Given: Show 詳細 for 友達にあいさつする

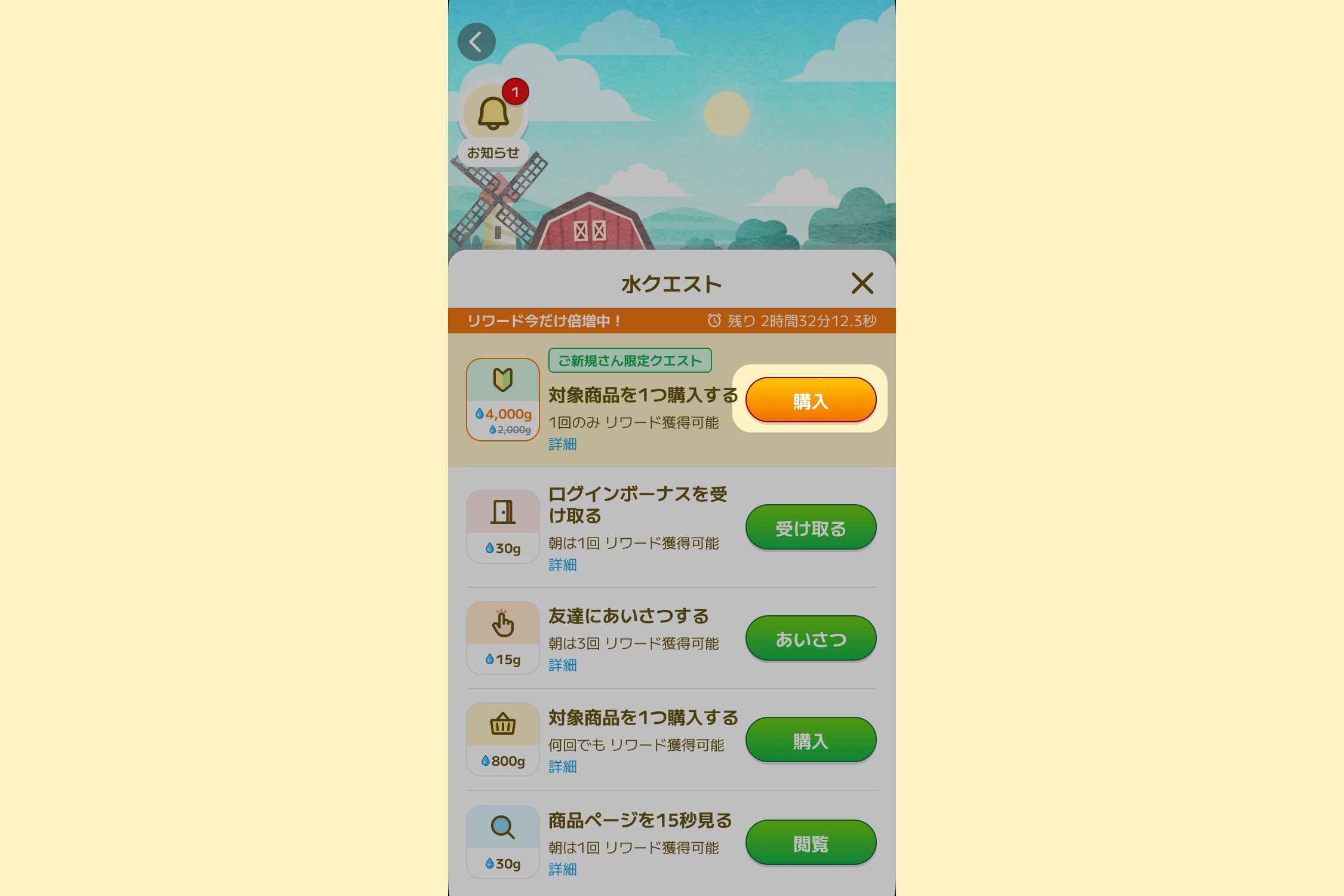Looking at the screenshot, I should pos(562,665).
